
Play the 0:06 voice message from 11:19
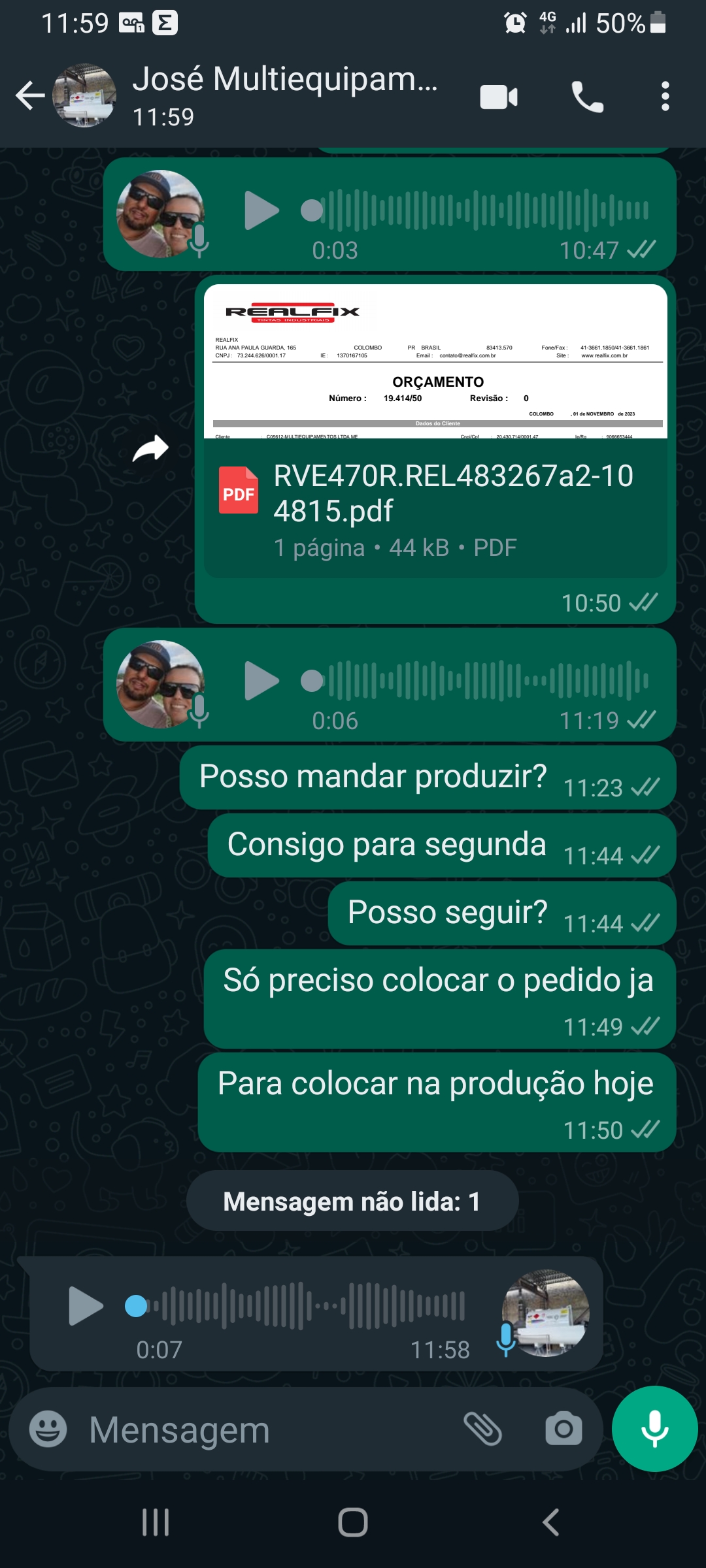click(261, 681)
